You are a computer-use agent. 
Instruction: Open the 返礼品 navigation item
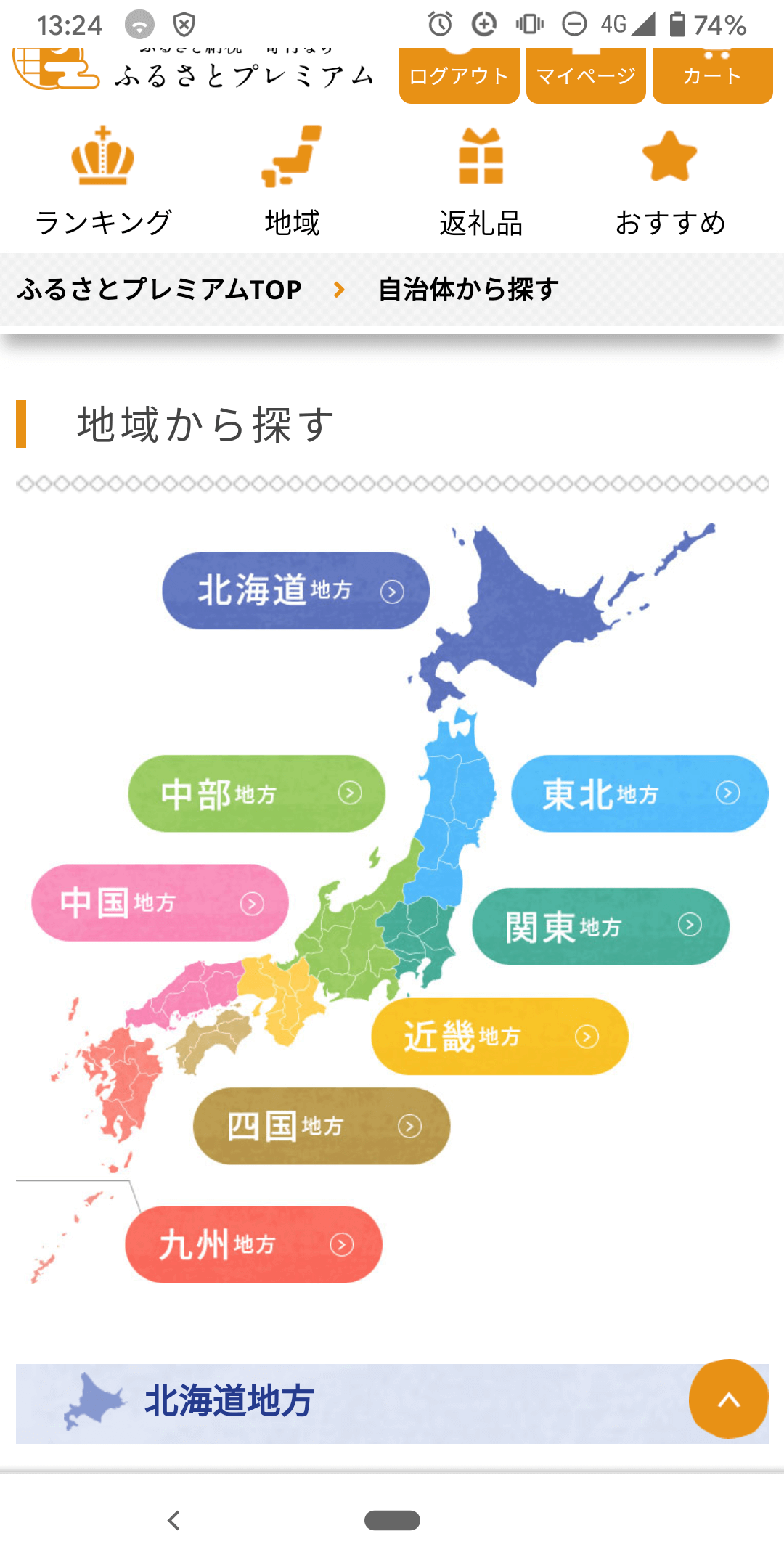[481, 181]
